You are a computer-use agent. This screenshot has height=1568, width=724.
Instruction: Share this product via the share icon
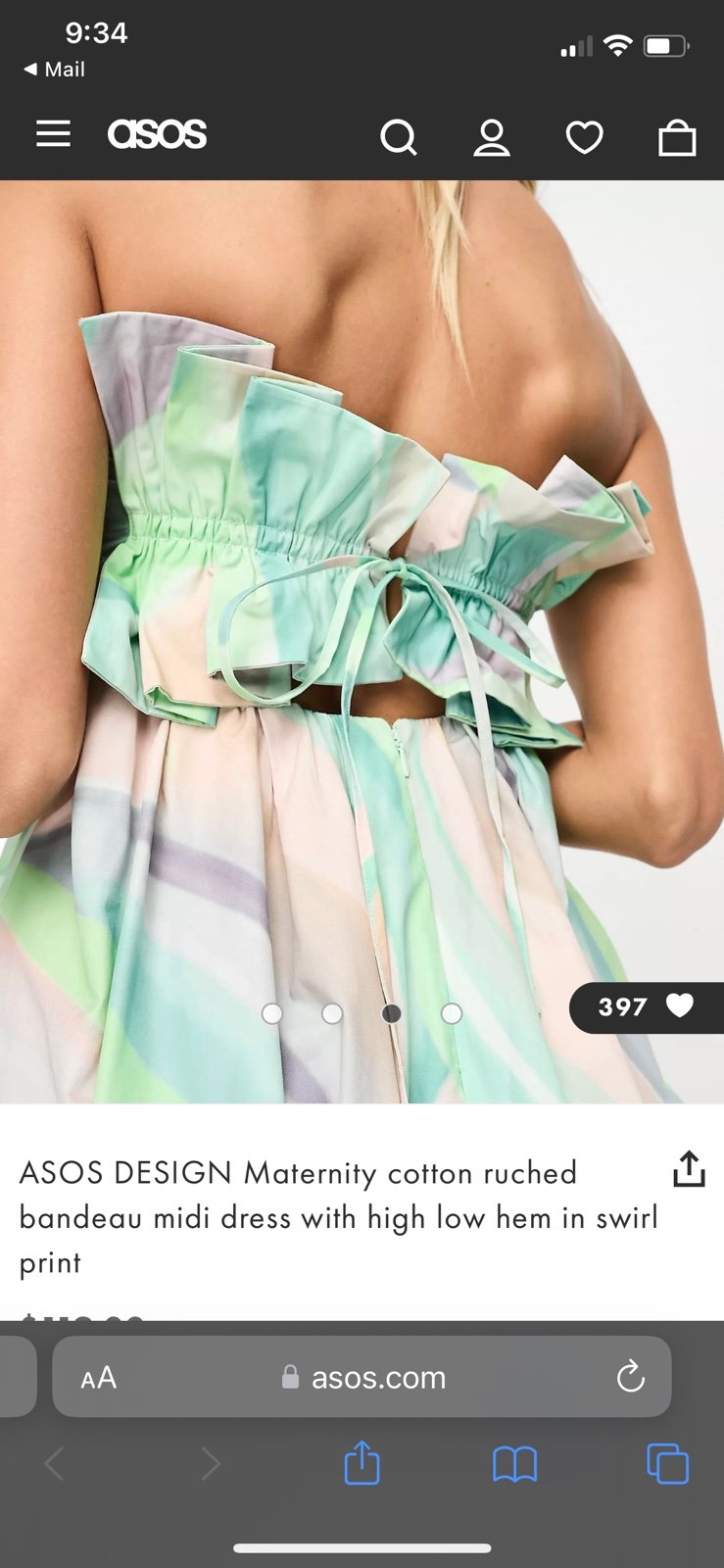pyautogui.click(x=689, y=1168)
